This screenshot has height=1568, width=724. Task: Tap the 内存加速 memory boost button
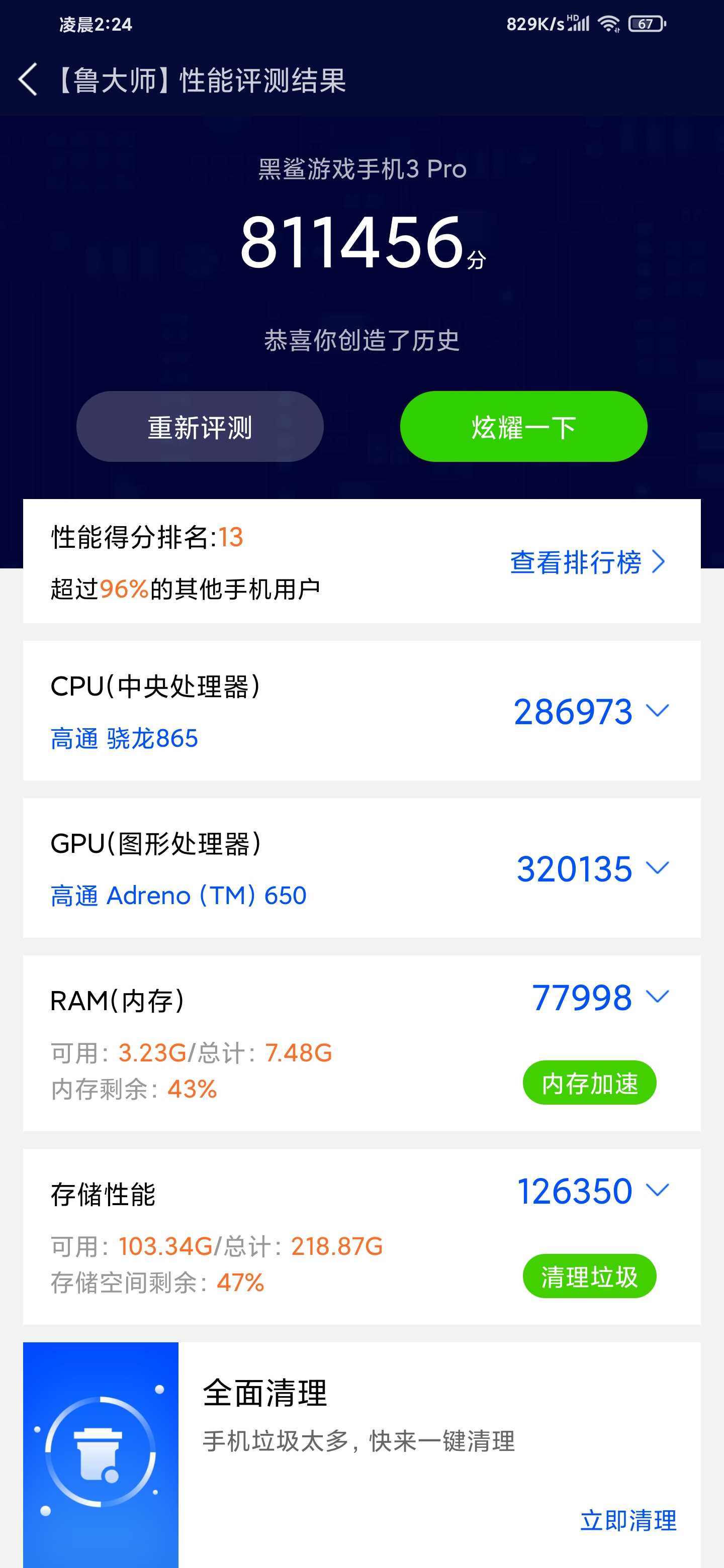point(589,1083)
